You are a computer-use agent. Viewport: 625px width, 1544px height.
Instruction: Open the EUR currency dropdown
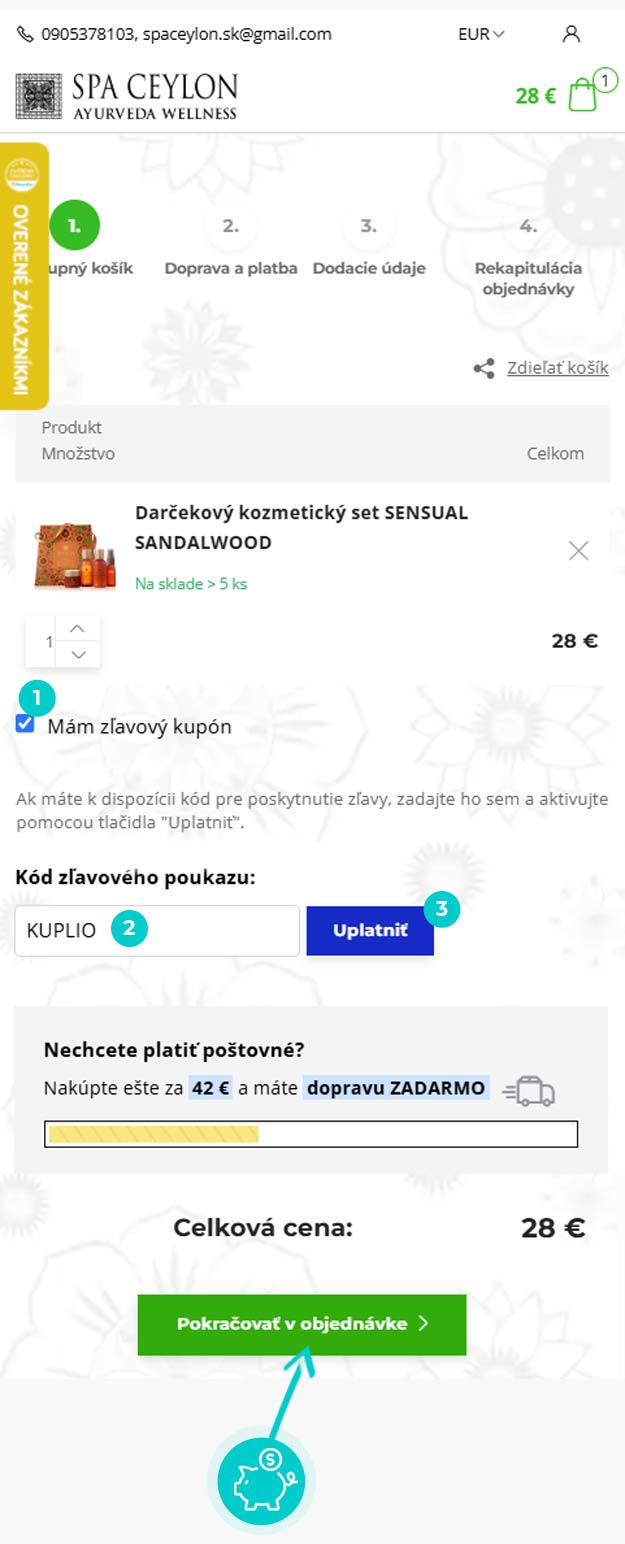481,34
